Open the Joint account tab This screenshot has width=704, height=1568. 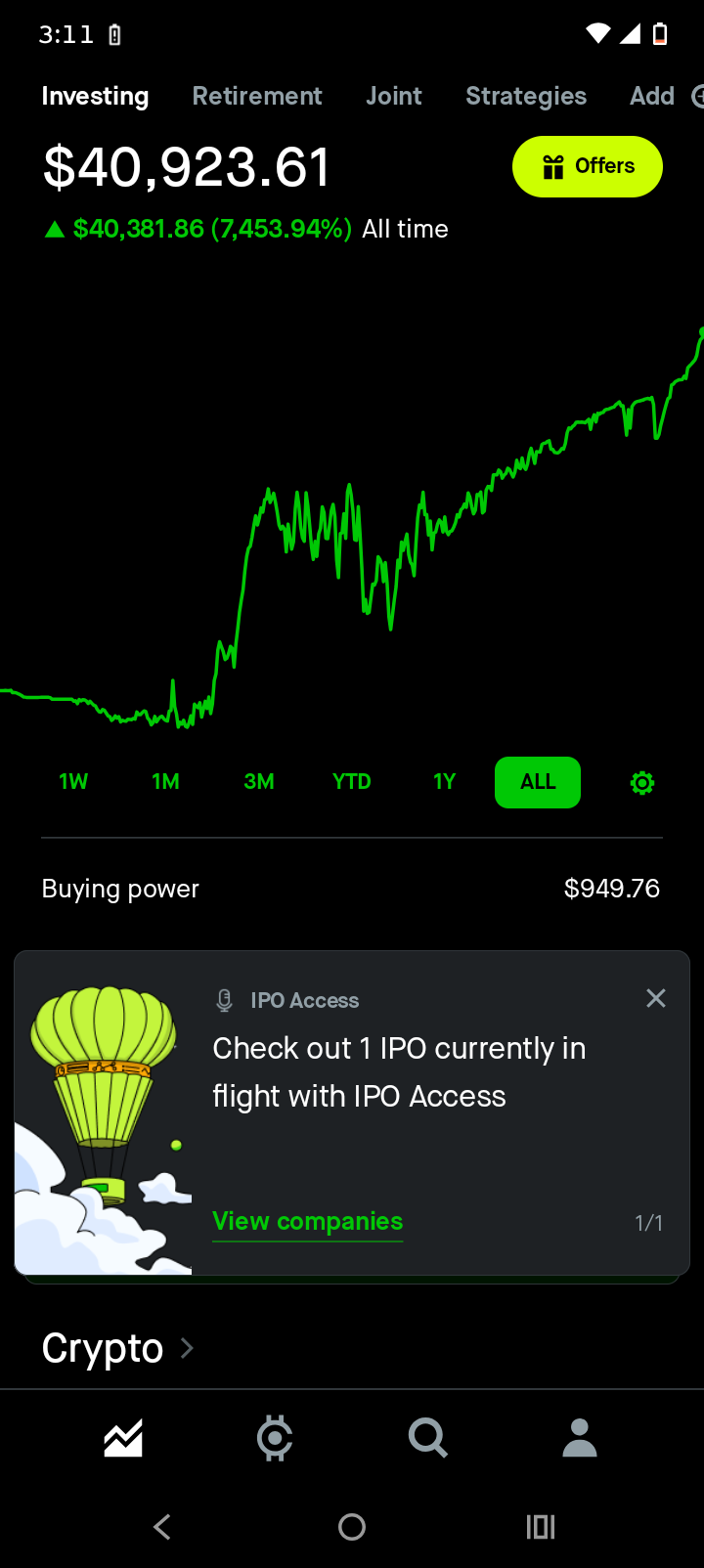tap(393, 96)
